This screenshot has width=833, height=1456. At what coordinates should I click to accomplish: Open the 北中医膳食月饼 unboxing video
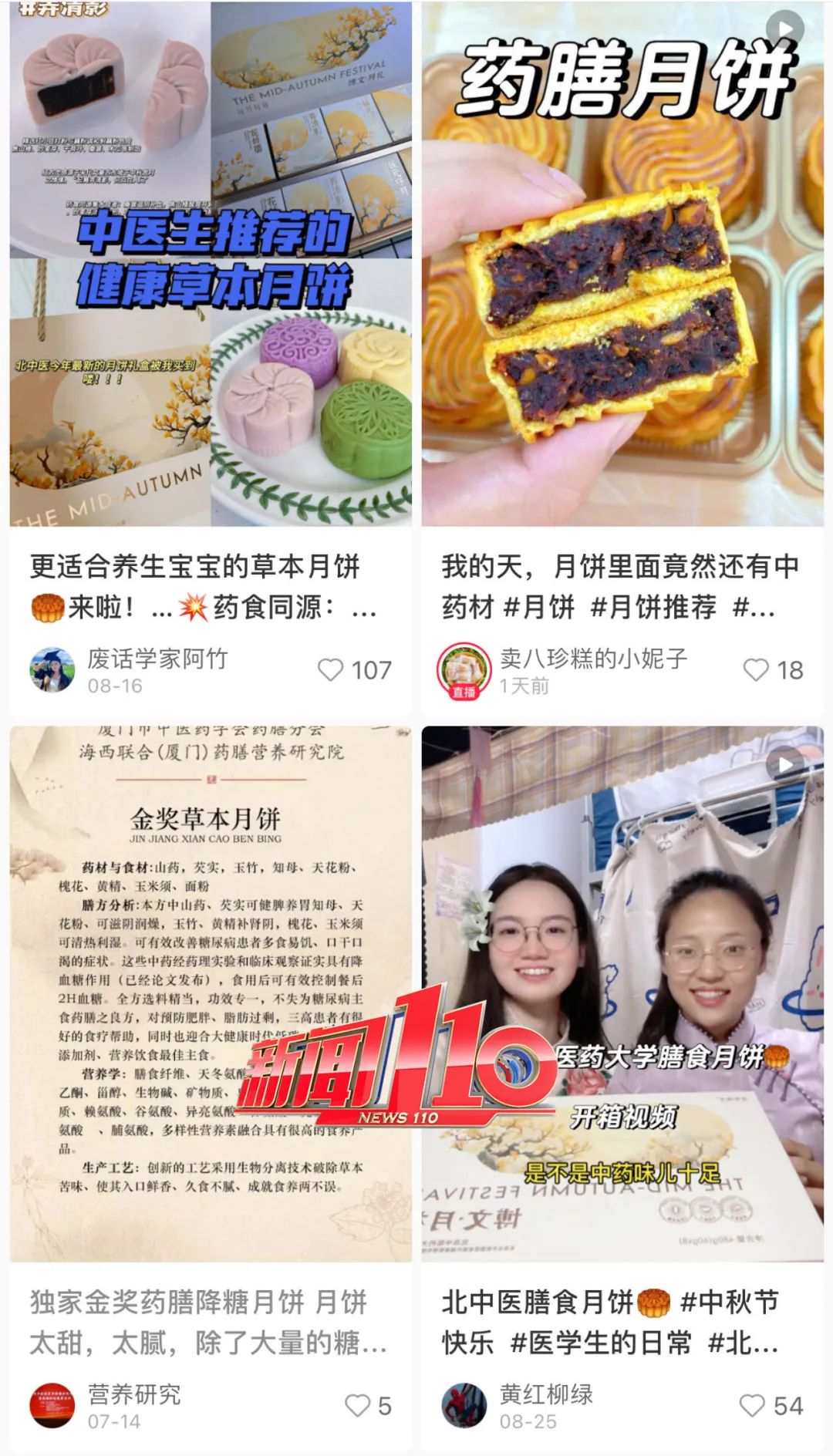pos(622,995)
